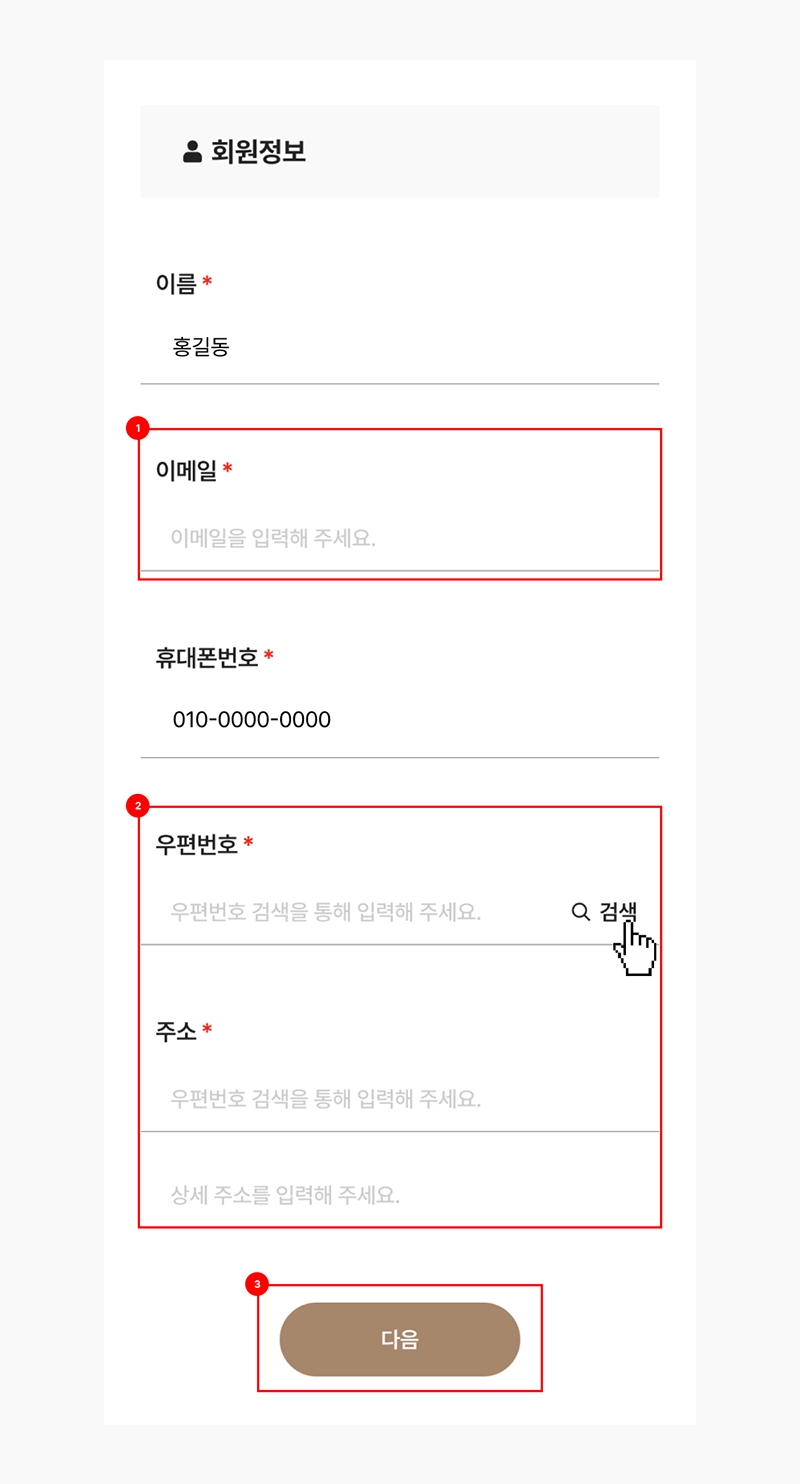Tap the 이메일 input field
This screenshot has height=1484, width=800.
point(400,538)
